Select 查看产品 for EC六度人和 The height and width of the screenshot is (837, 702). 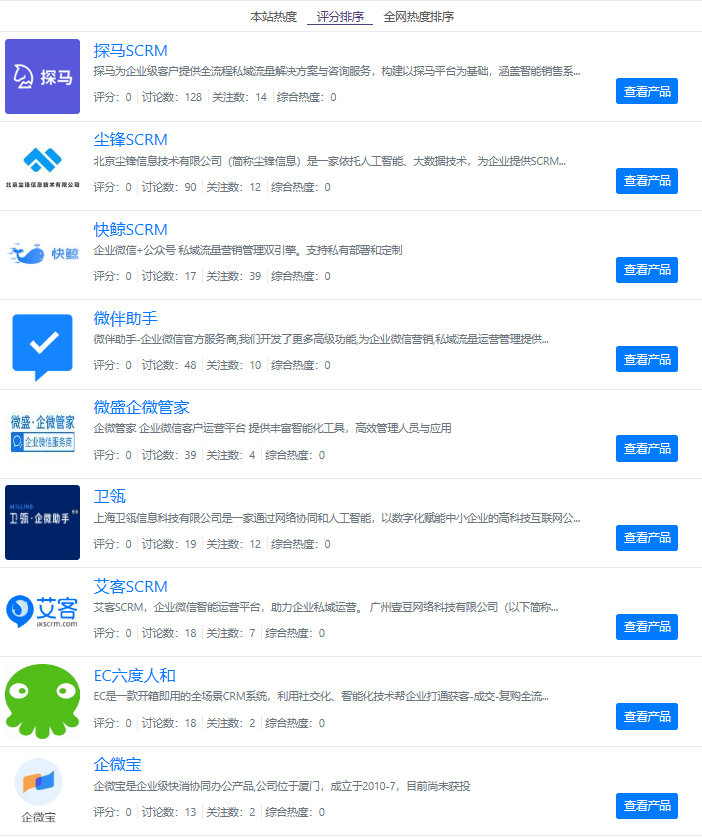coord(647,716)
